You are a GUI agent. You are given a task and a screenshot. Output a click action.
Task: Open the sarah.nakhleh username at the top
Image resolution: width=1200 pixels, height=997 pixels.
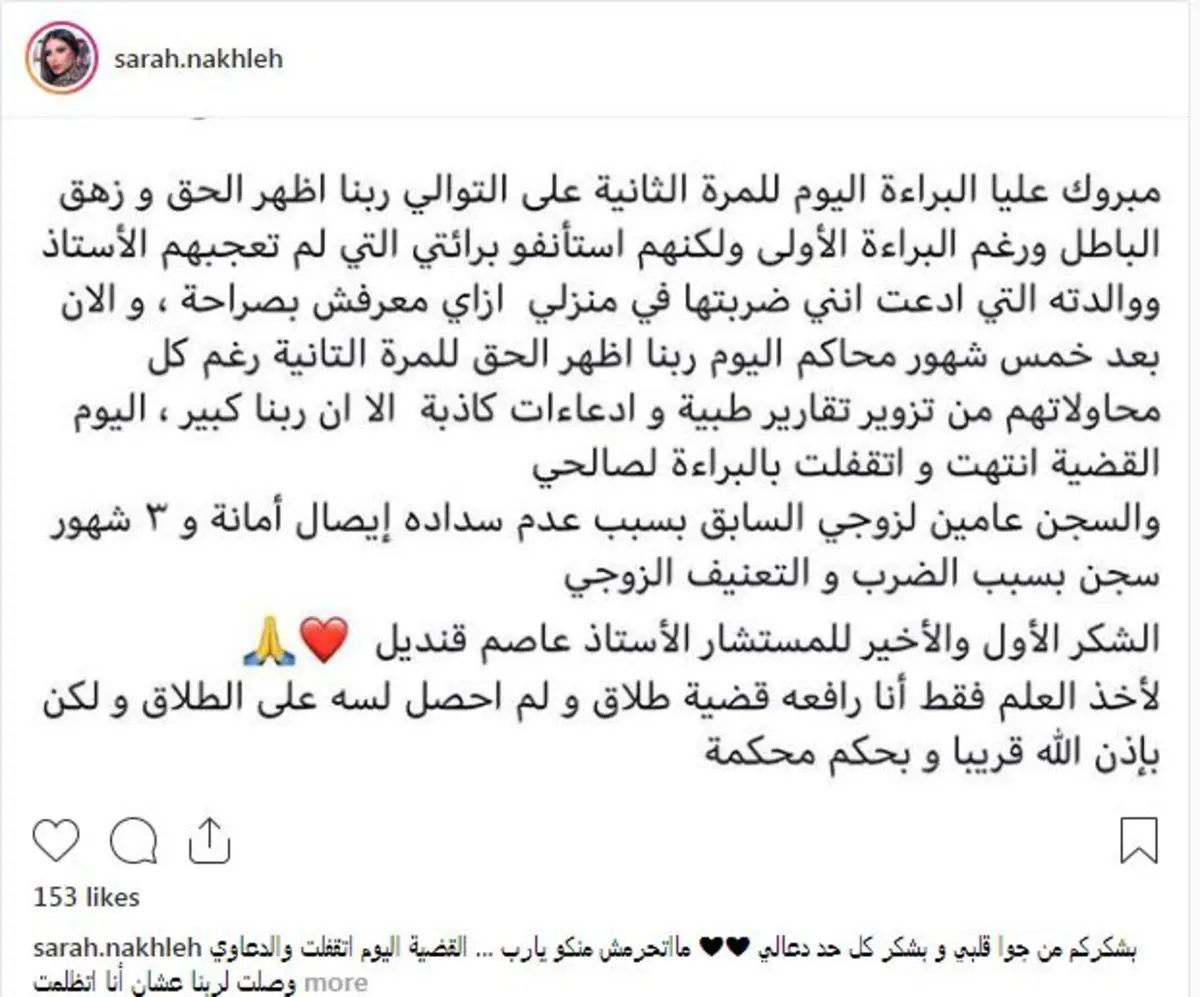pyautogui.click(x=198, y=59)
